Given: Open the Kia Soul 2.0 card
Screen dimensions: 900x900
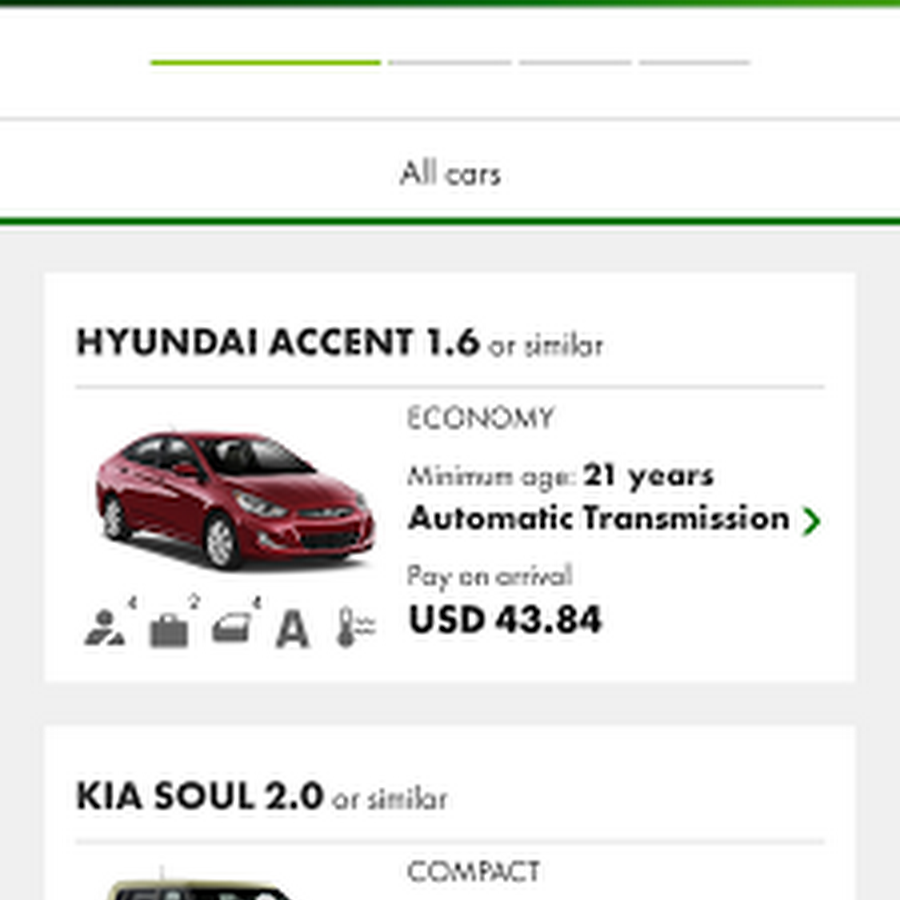Looking at the screenshot, I should [x=450, y=812].
